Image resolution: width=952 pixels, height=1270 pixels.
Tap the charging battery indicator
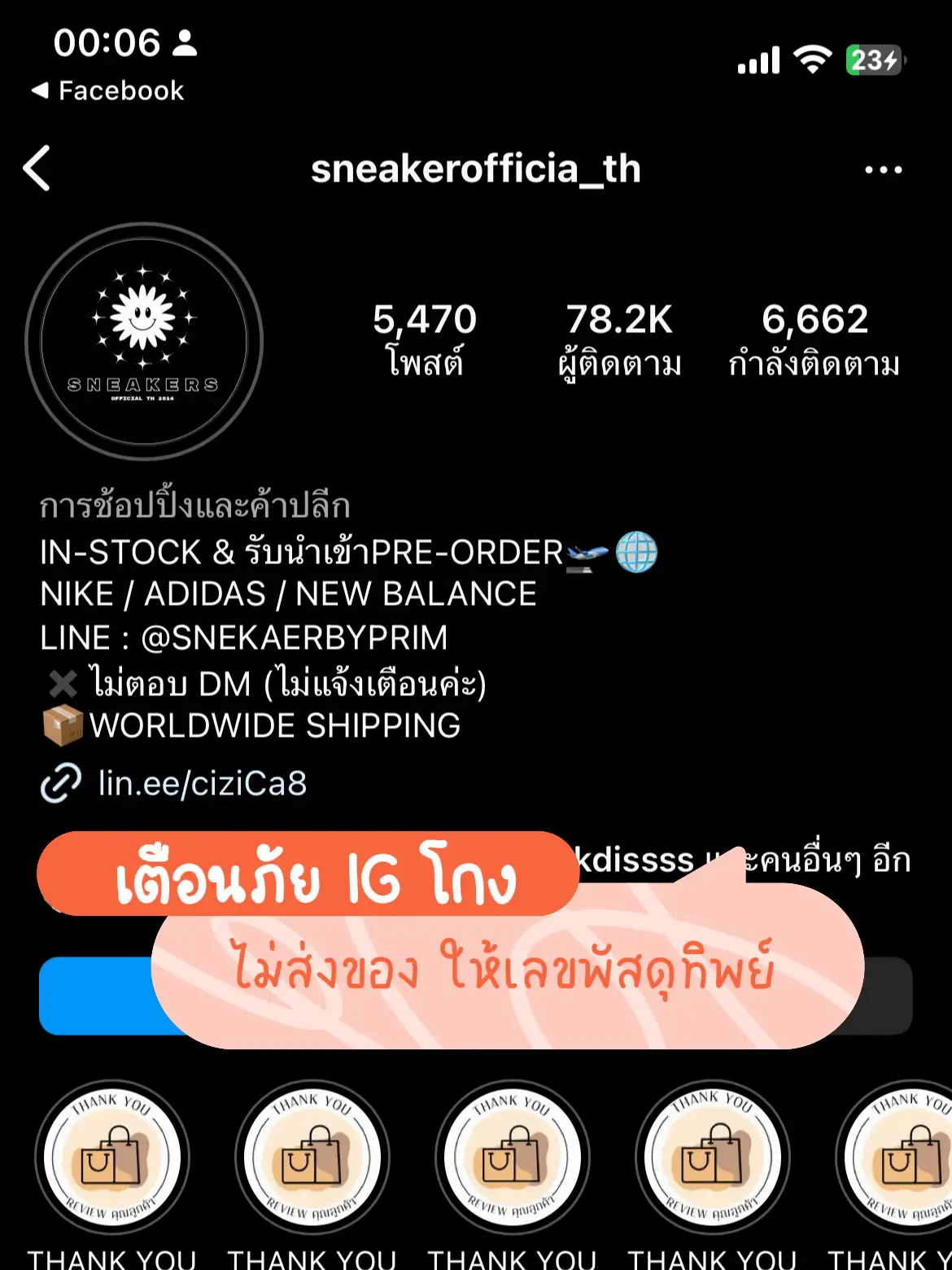coord(872,59)
